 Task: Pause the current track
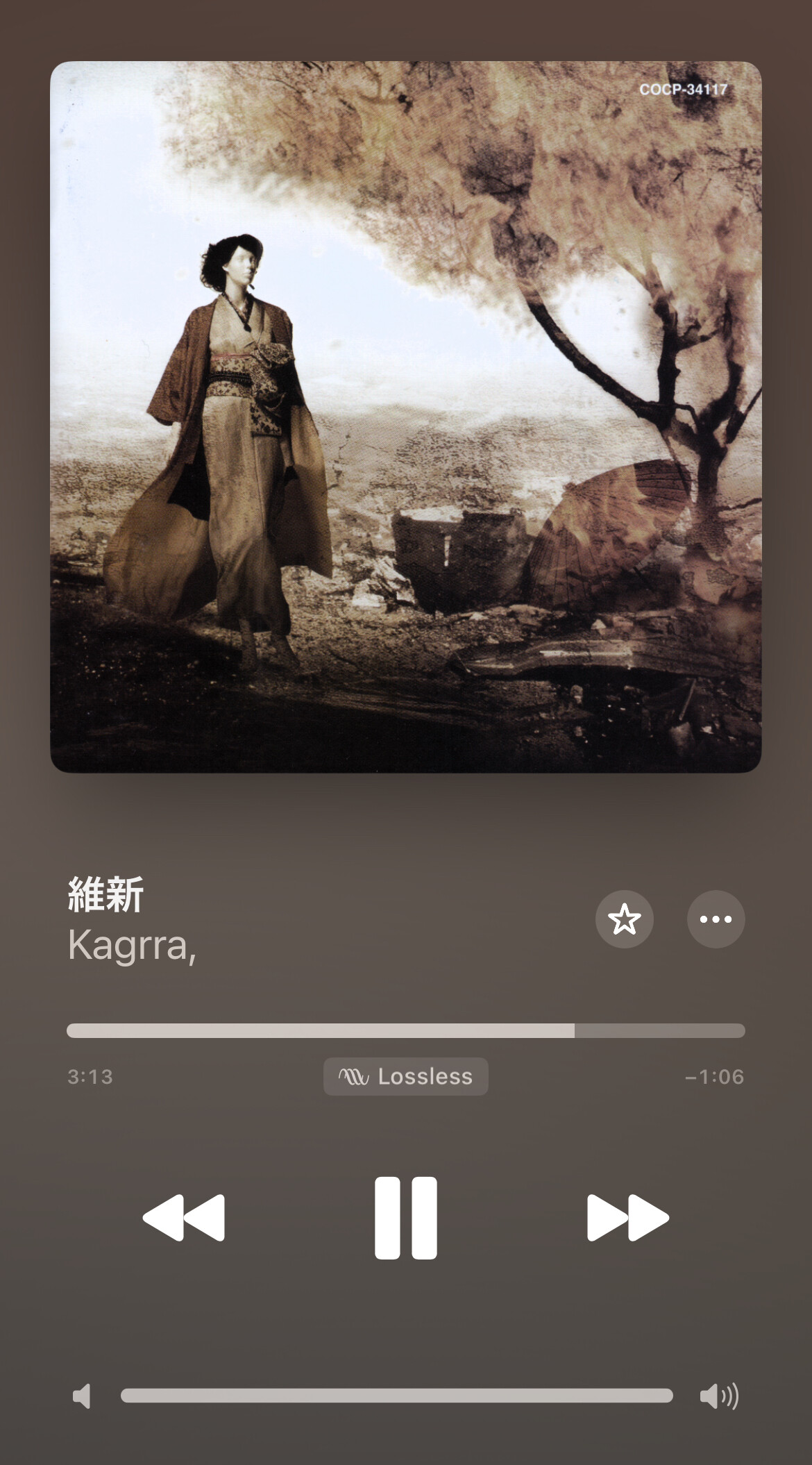(406, 1218)
